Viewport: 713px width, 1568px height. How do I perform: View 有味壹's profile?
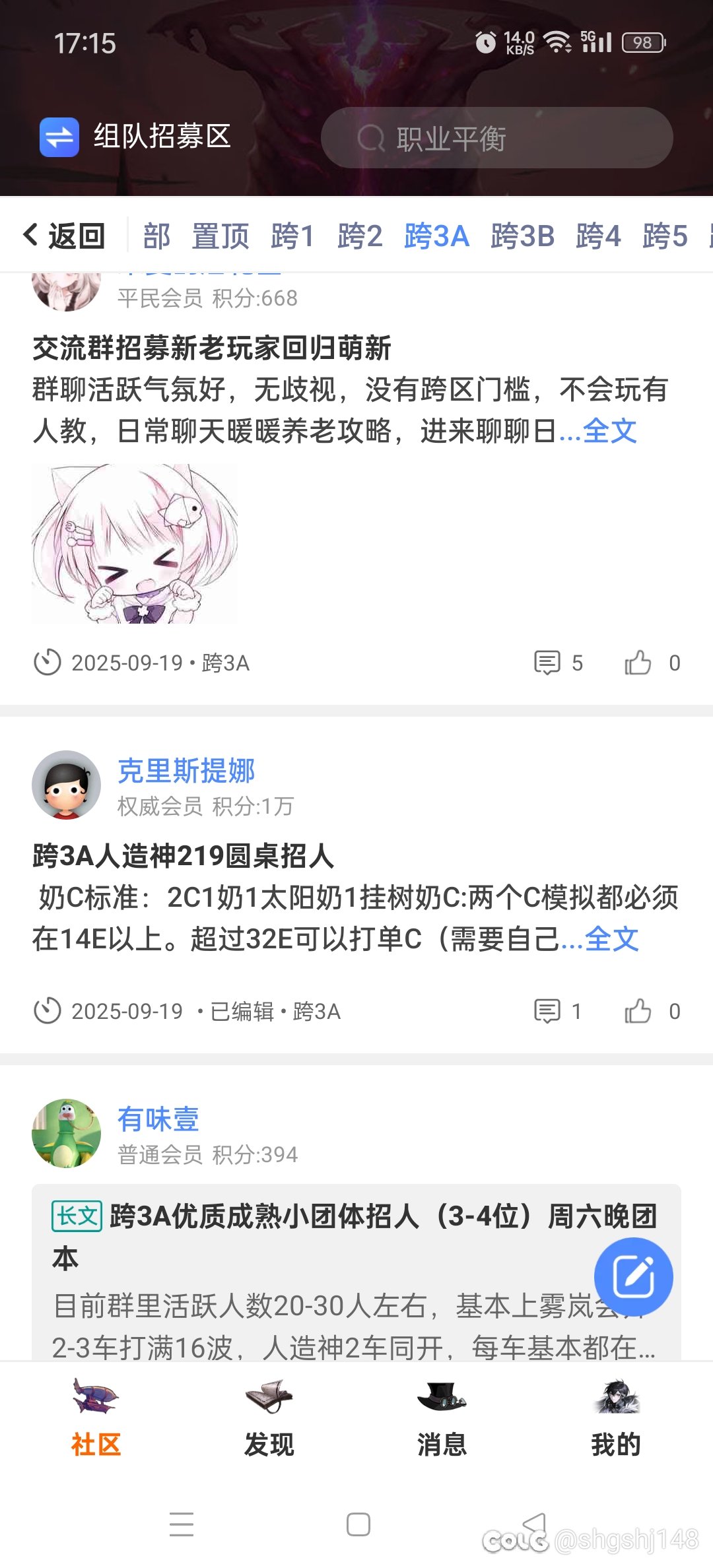158,1119
